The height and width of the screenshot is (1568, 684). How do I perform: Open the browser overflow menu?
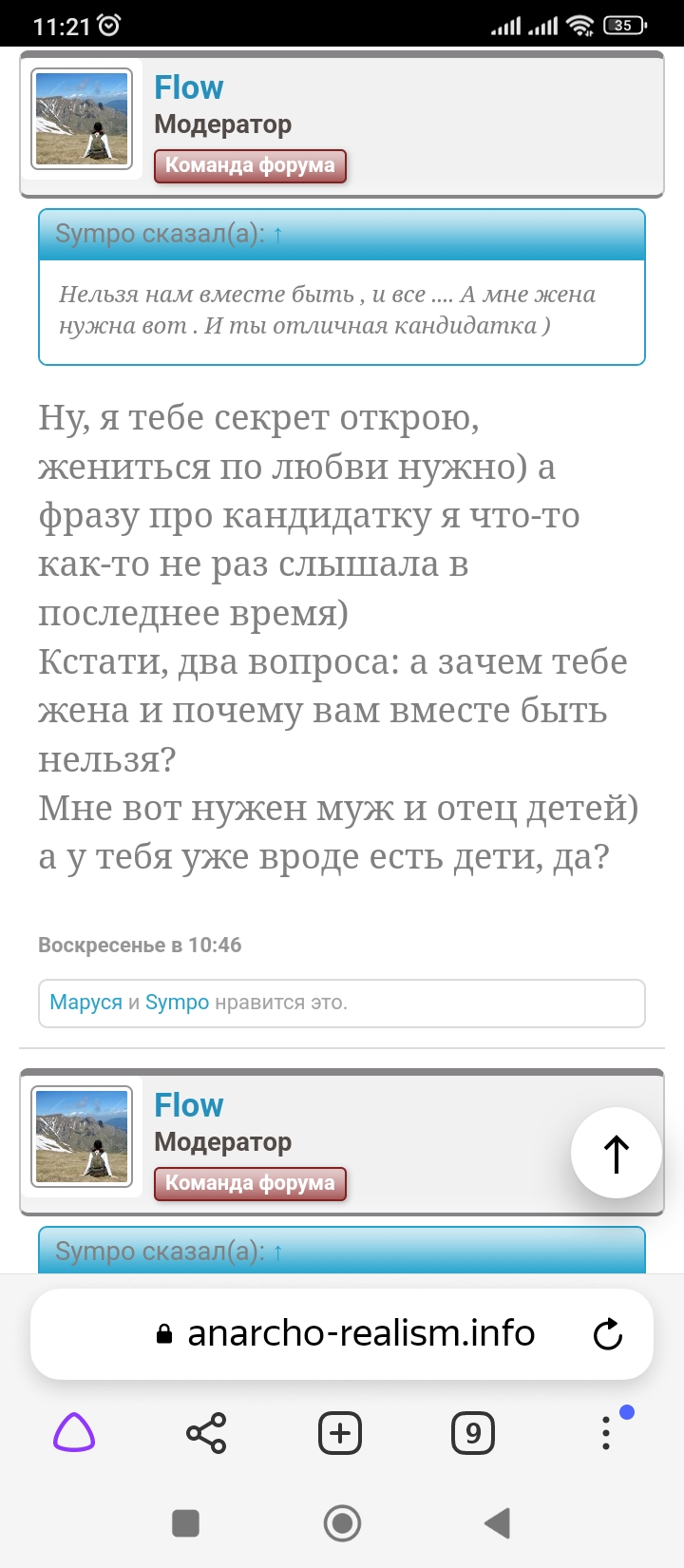click(x=606, y=1432)
